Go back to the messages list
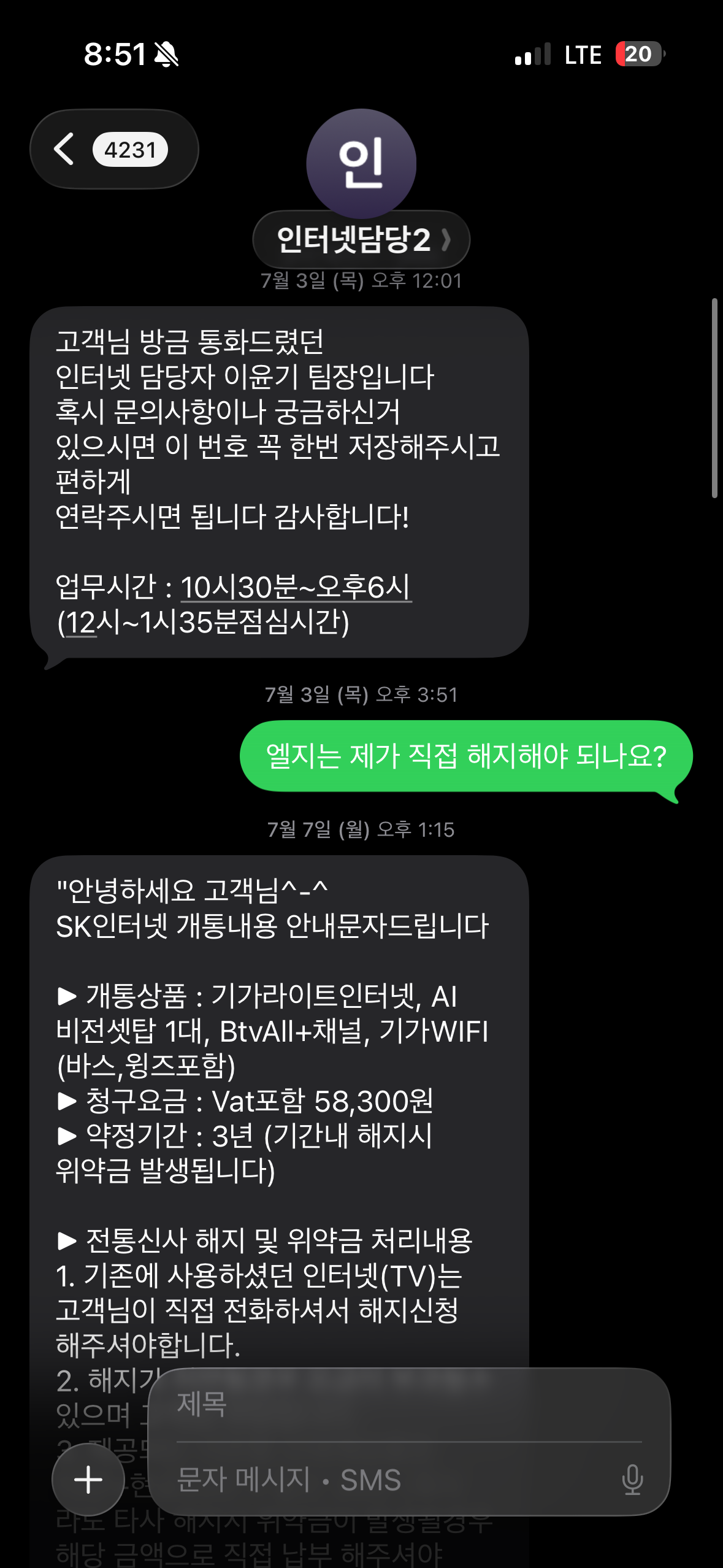Image resolution: width=723 pixels, height=1568 pixels. point(66,149)
